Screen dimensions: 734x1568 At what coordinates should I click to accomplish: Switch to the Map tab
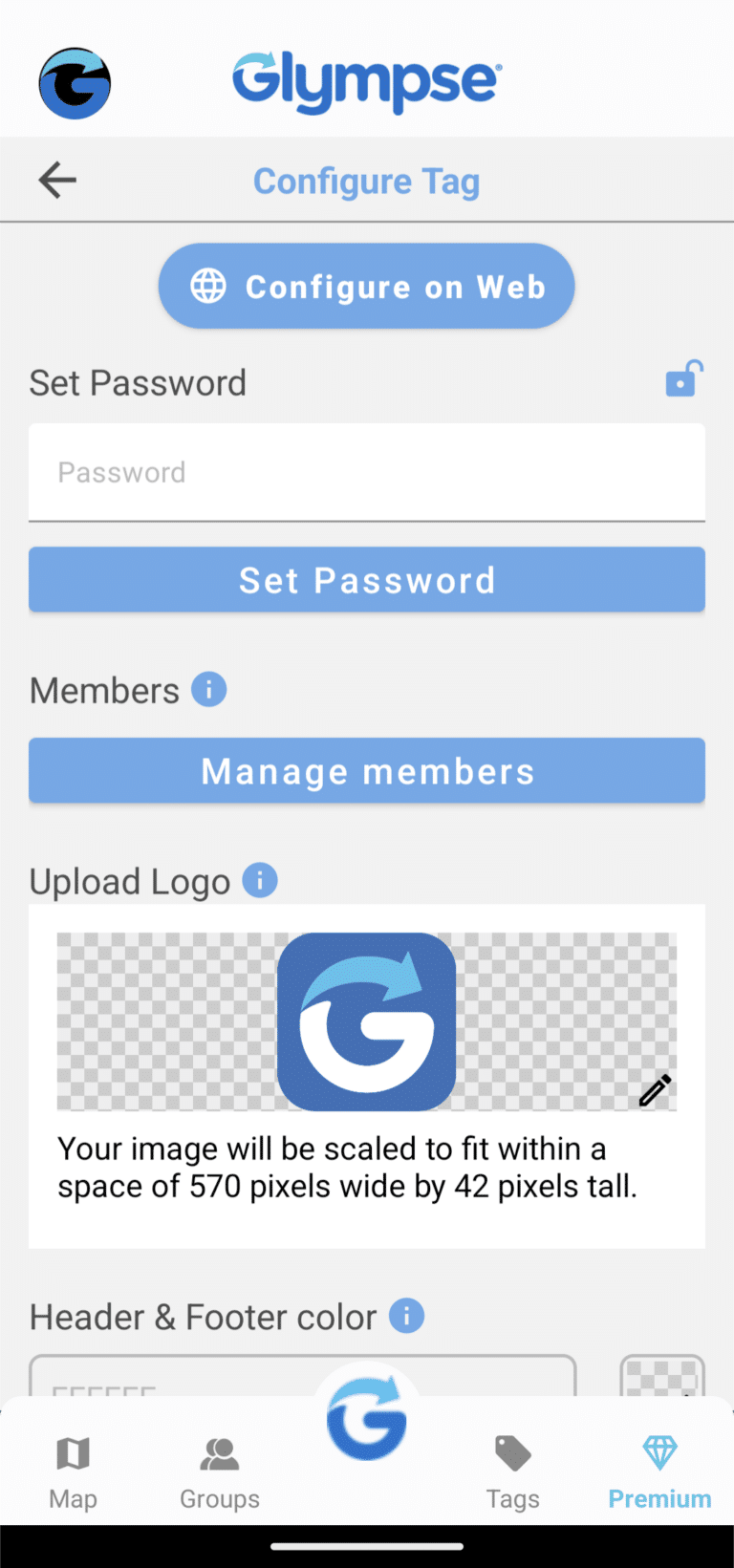(74, 1464)
